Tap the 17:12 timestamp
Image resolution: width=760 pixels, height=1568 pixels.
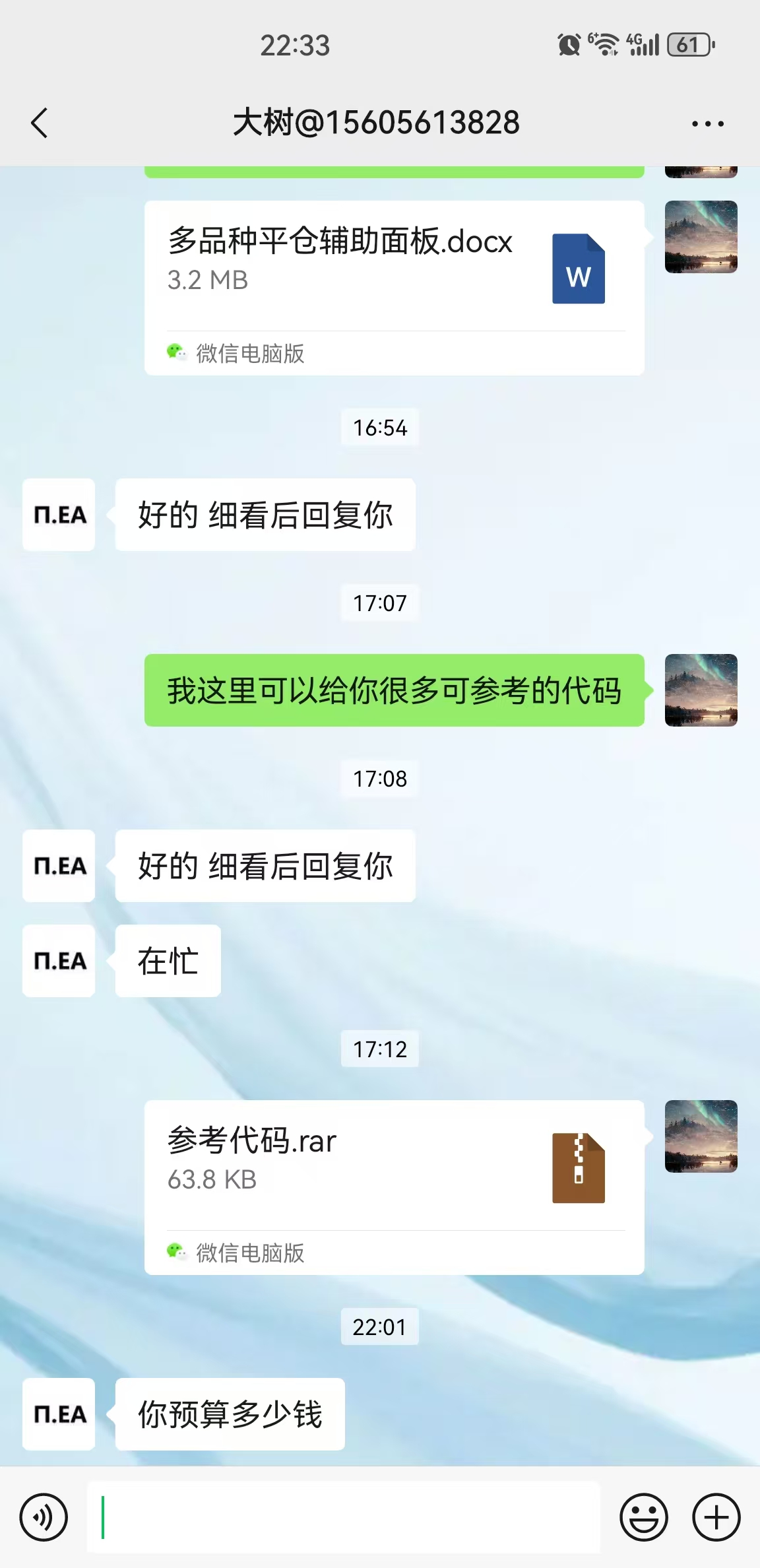click(380, 1049)
